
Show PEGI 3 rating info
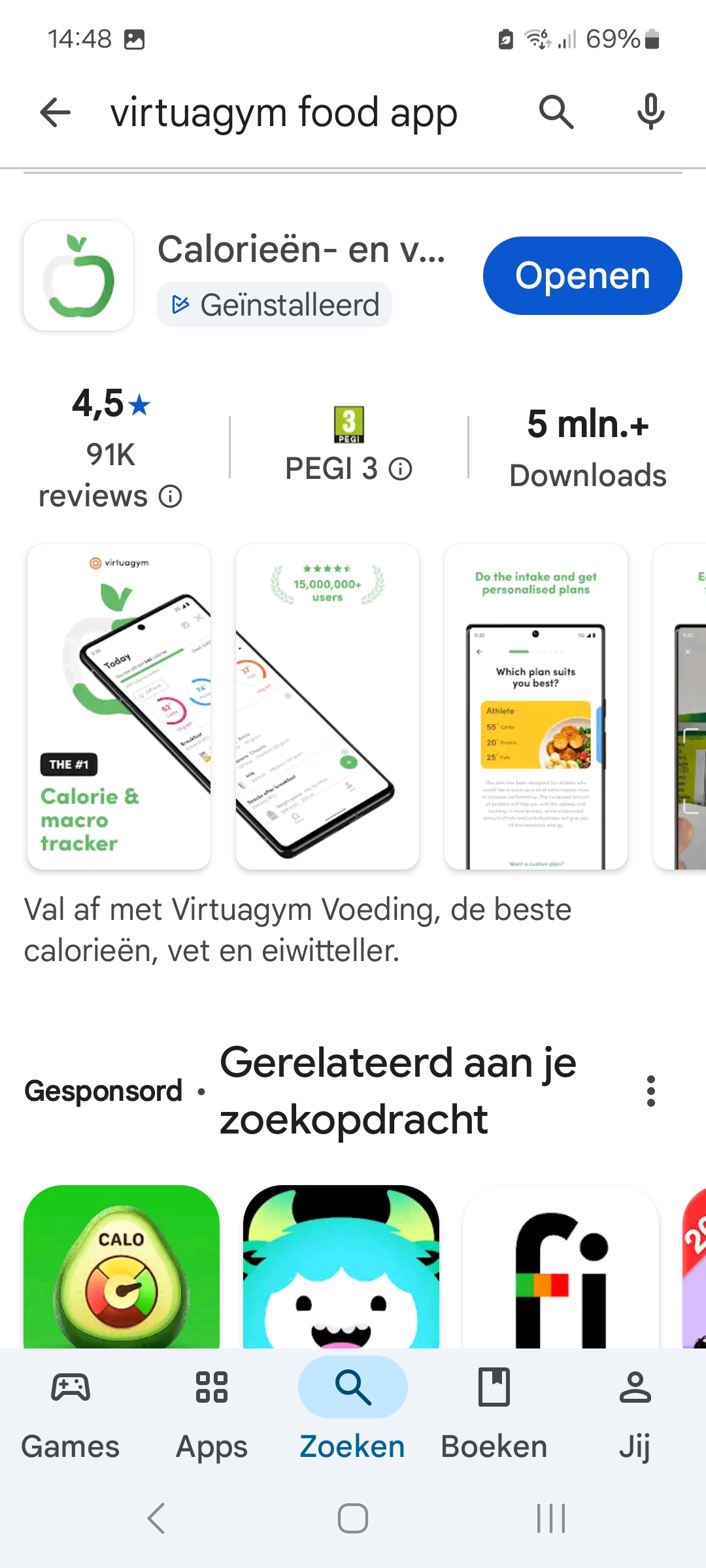point(400,468)
